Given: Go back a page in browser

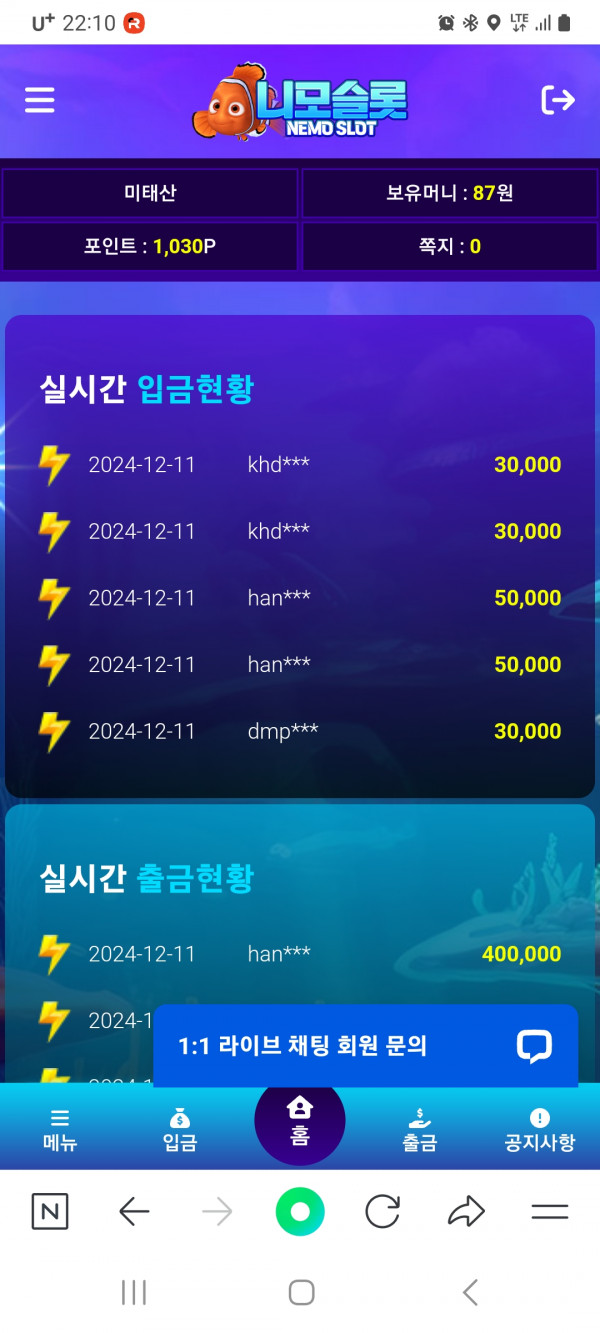Looking at the screenshot, I should 134,1213.
